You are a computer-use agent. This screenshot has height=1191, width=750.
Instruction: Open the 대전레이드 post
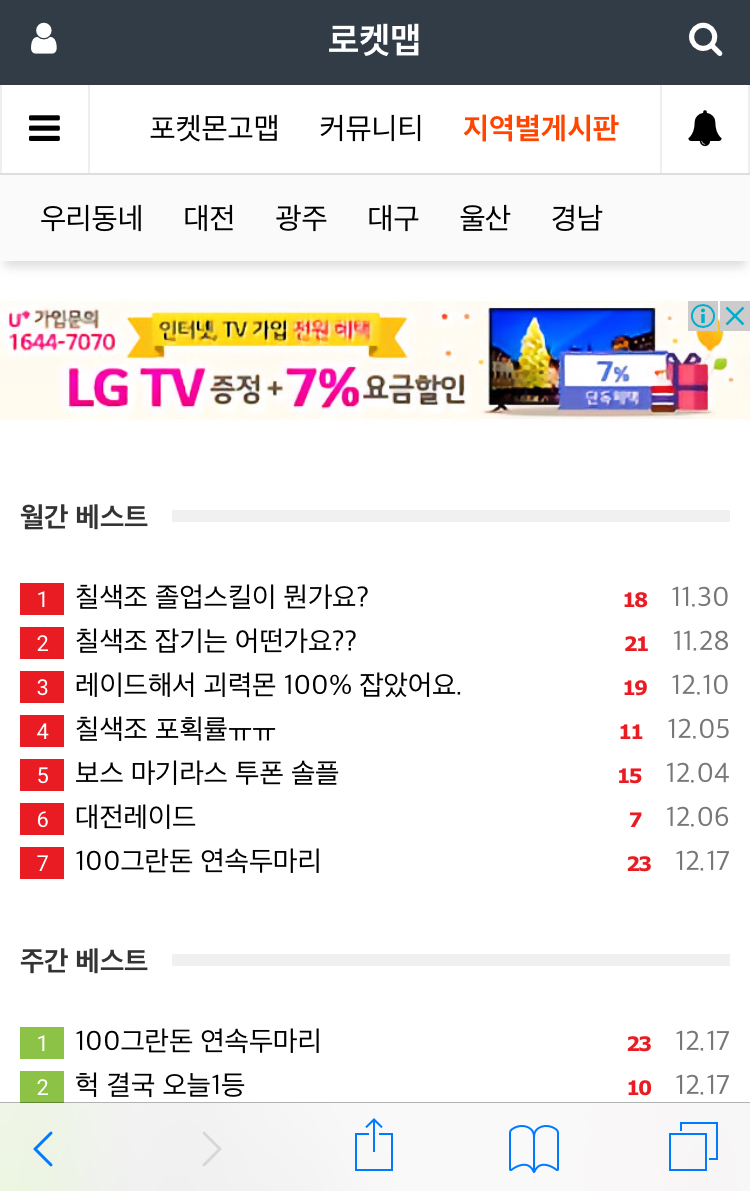136,817
